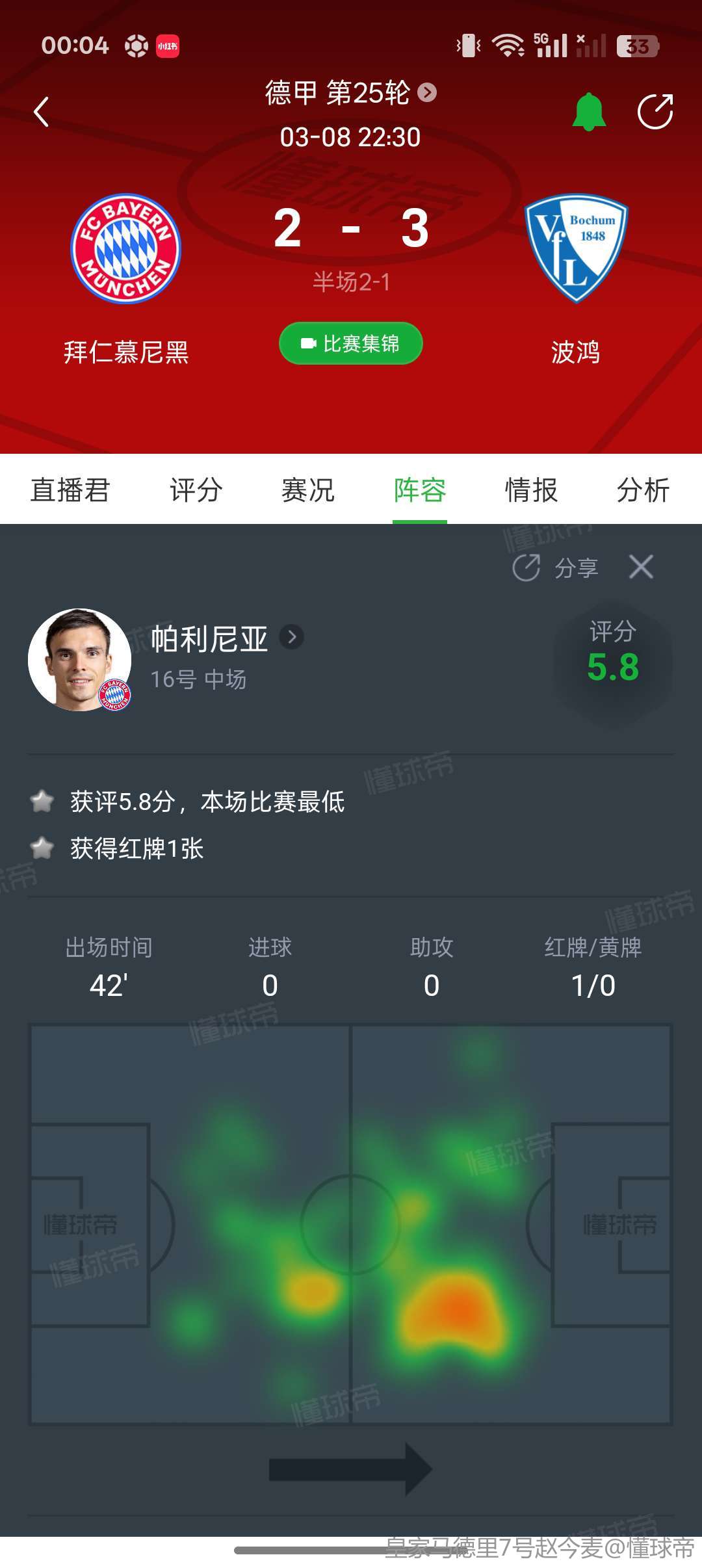The image size is (702, 1568).
Task: Switch to the 赛况 tab
Action: (307, 490)
